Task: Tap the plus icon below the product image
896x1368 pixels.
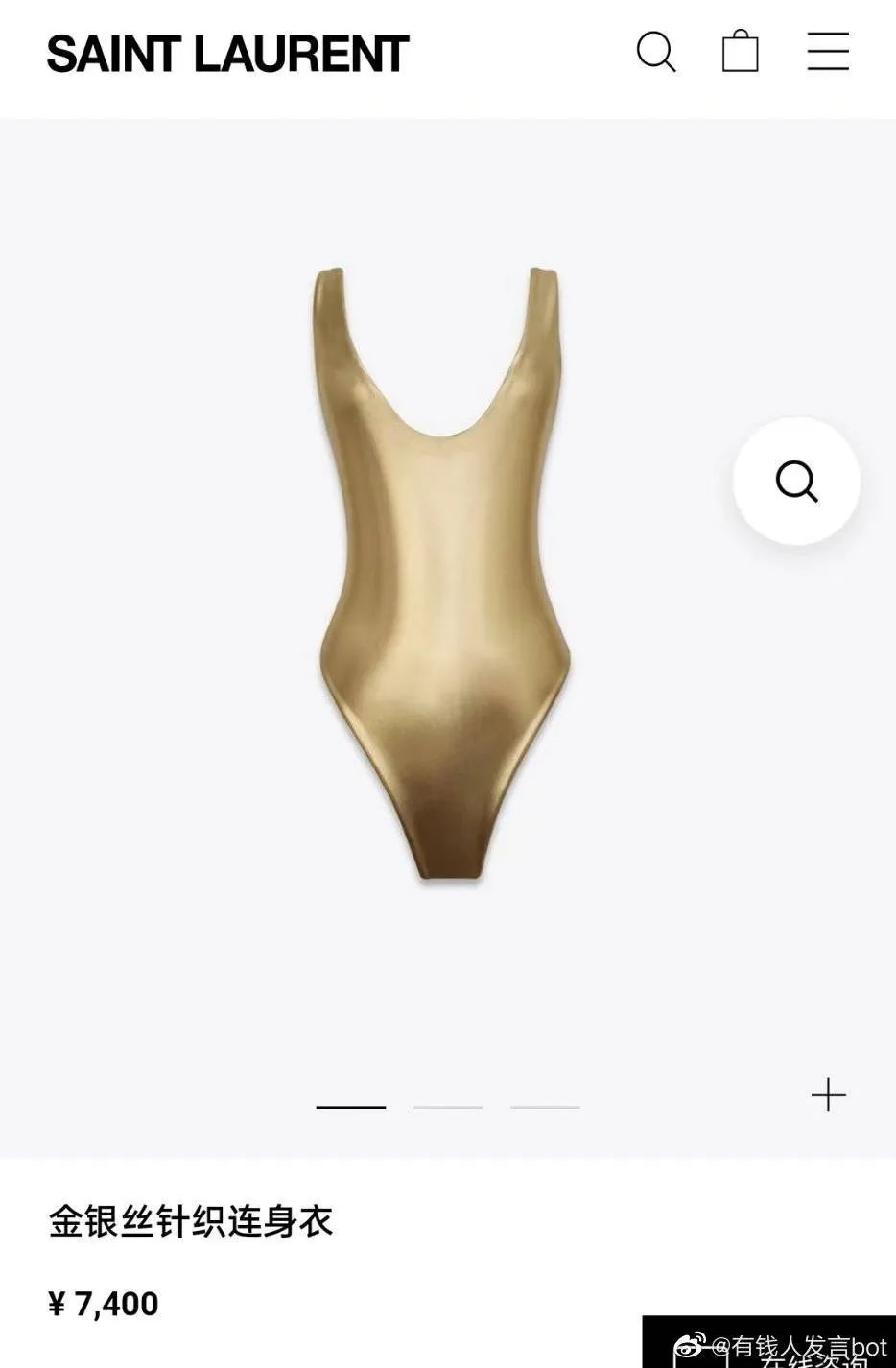Action: (x=828, y=1095)
